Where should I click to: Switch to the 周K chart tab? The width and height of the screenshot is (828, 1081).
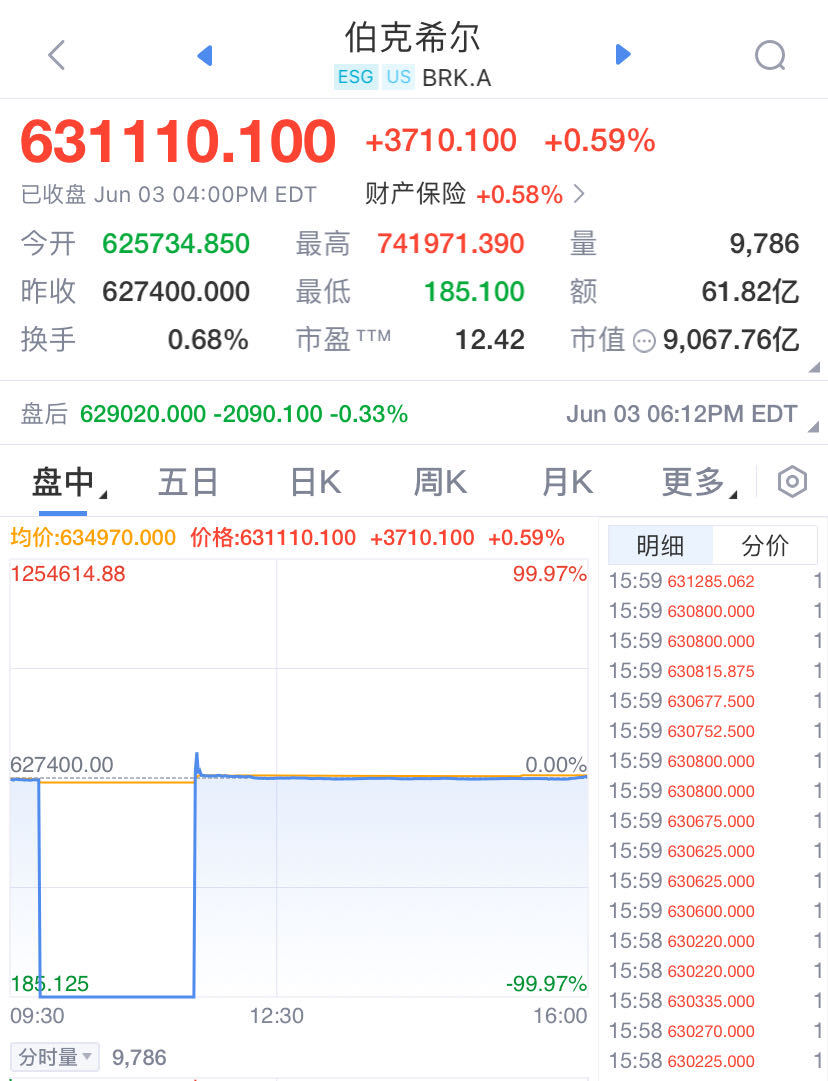pos(441,483)
